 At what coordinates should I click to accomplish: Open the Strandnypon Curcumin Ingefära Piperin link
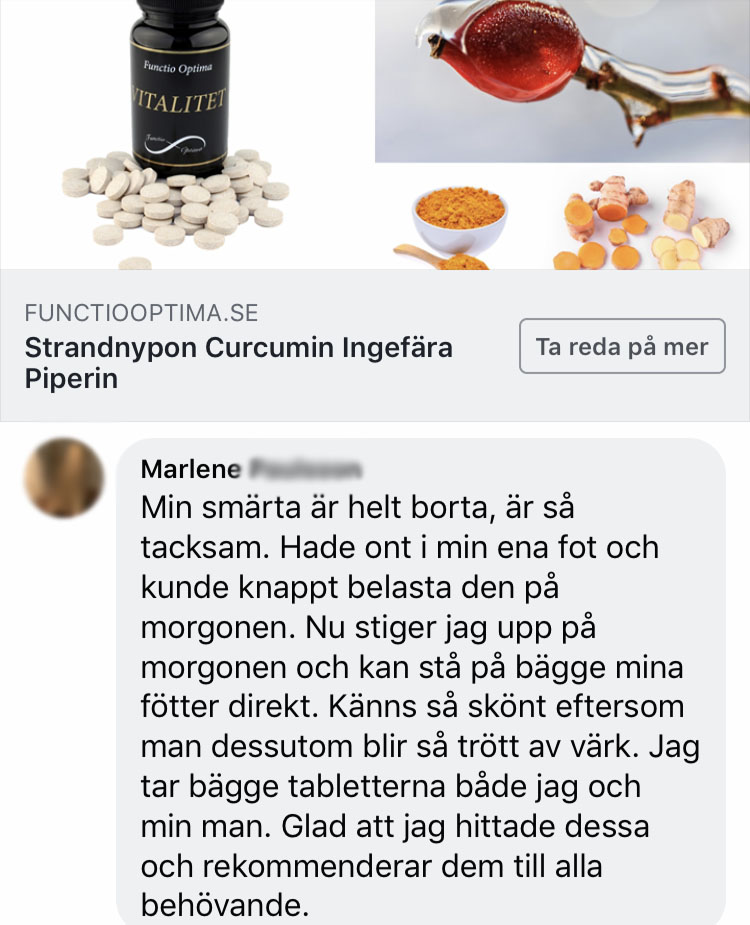[238, 363]
